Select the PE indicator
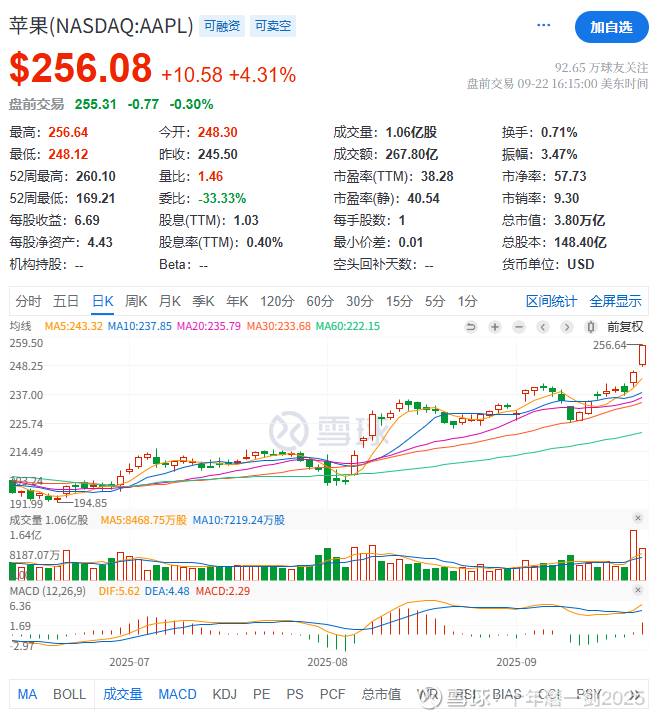664x718 pixels. point(261,694)
